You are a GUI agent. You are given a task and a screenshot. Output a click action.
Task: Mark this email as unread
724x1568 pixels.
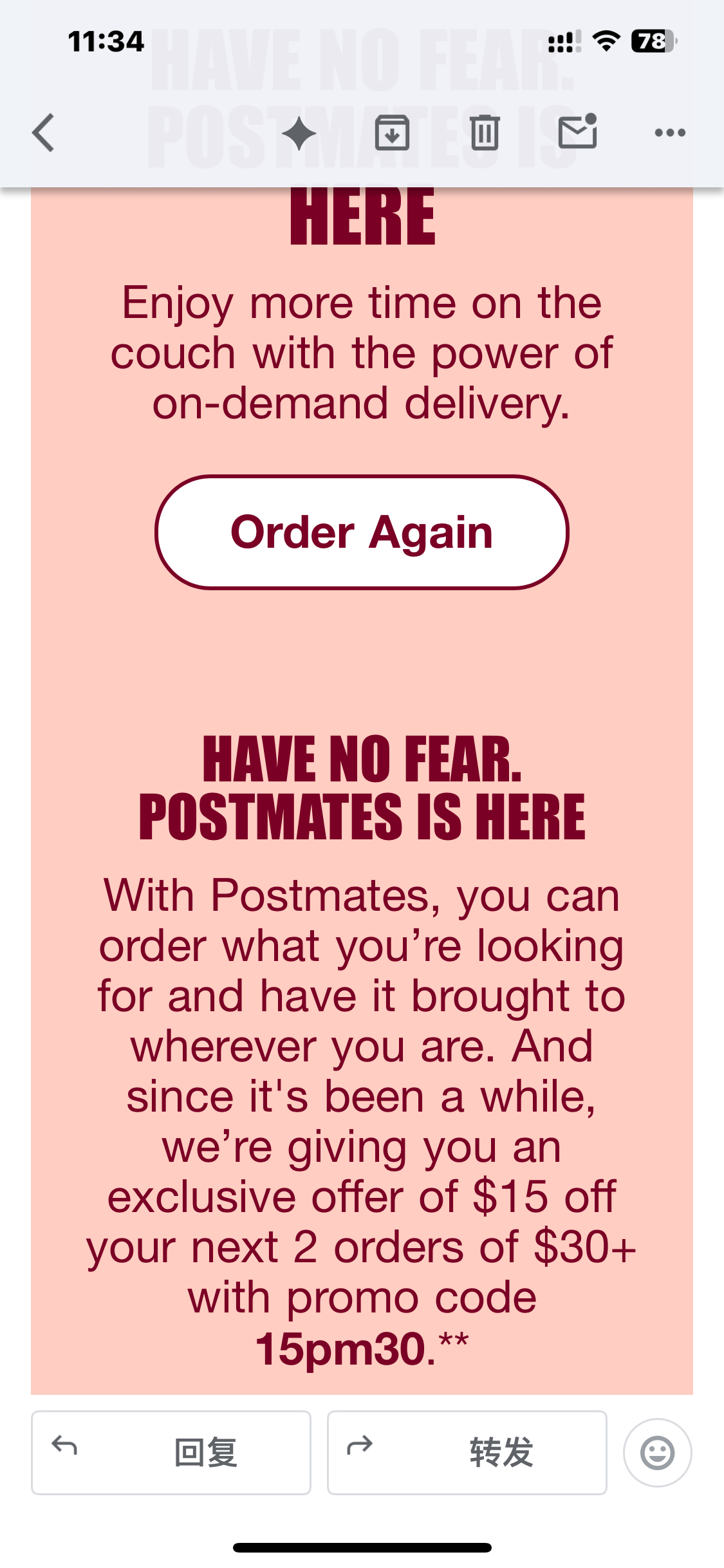(577, 131)
